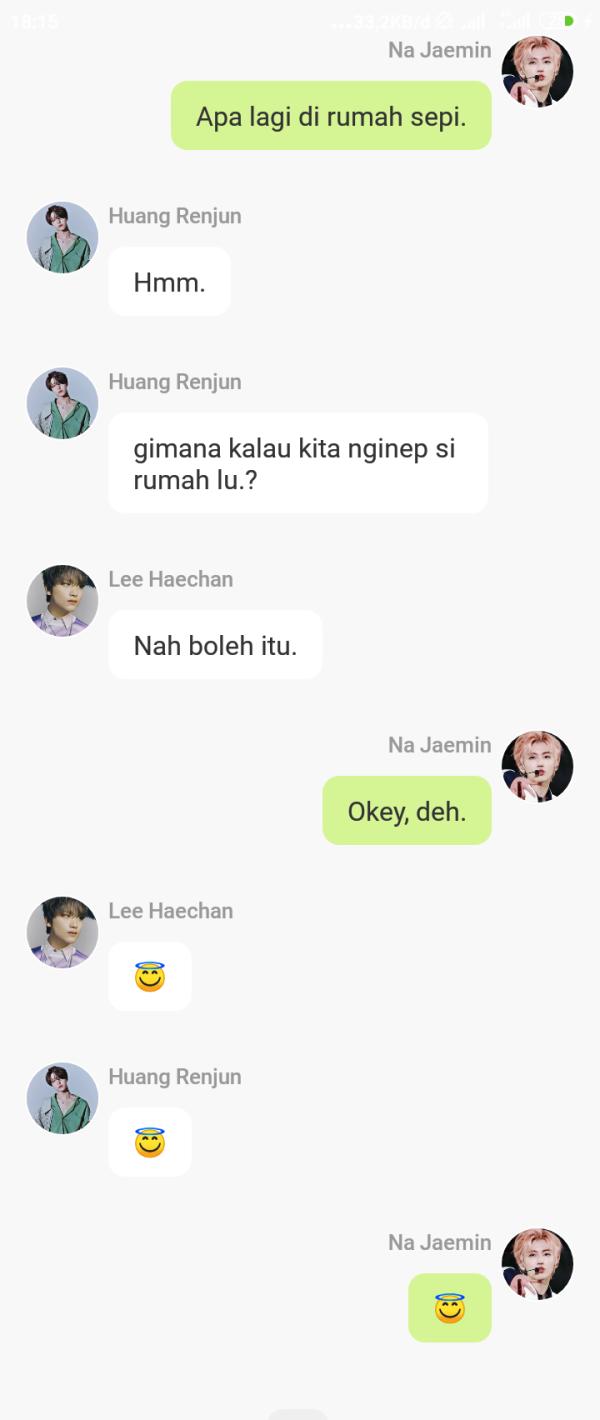The width and height of the screenshot is (600, 1420).
Task: Open Na Jaemin's avatar beside "Okey, deh."
Action: (x=537, y=767)
